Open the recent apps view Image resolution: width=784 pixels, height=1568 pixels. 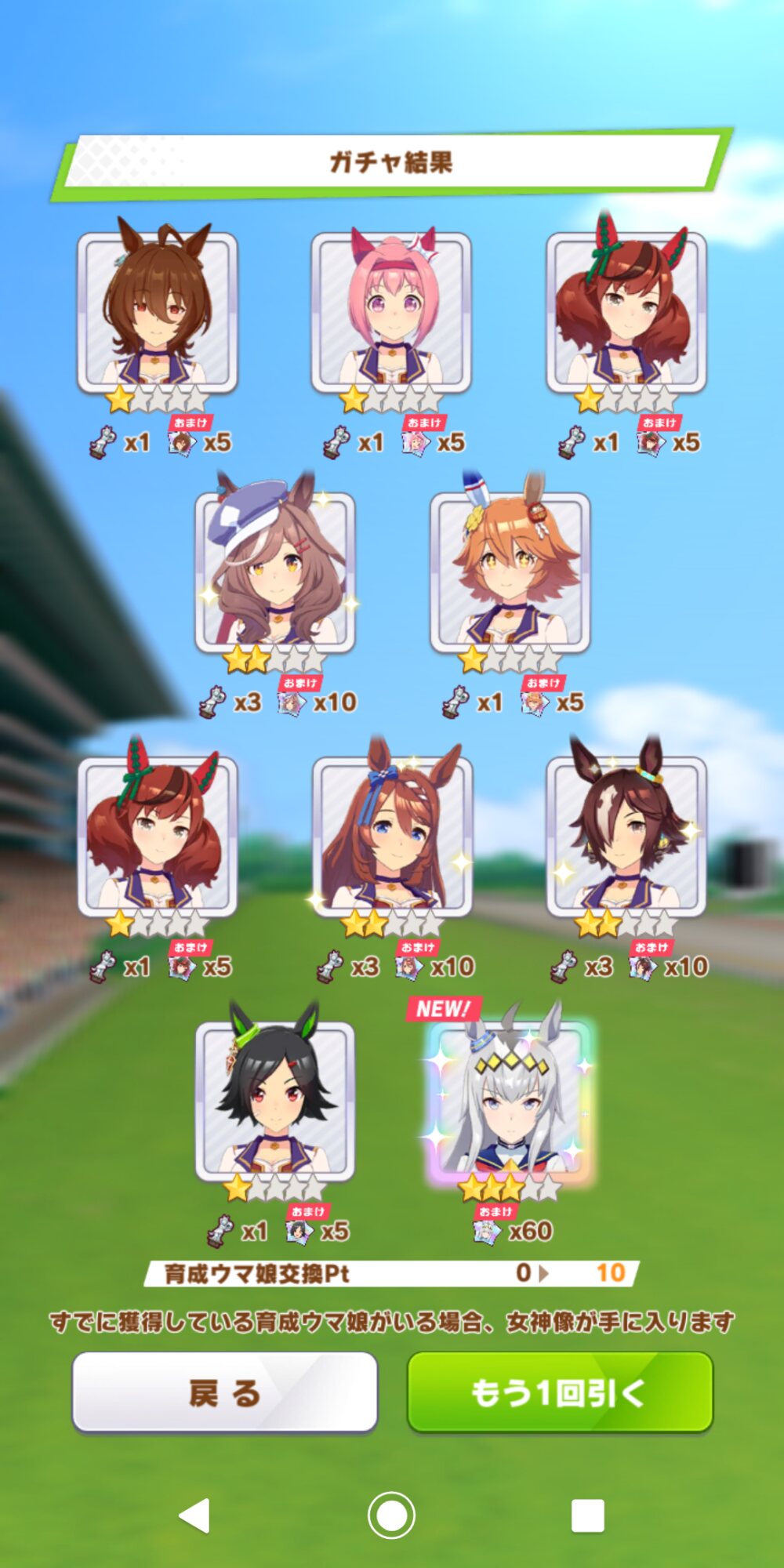[588, 1515]
